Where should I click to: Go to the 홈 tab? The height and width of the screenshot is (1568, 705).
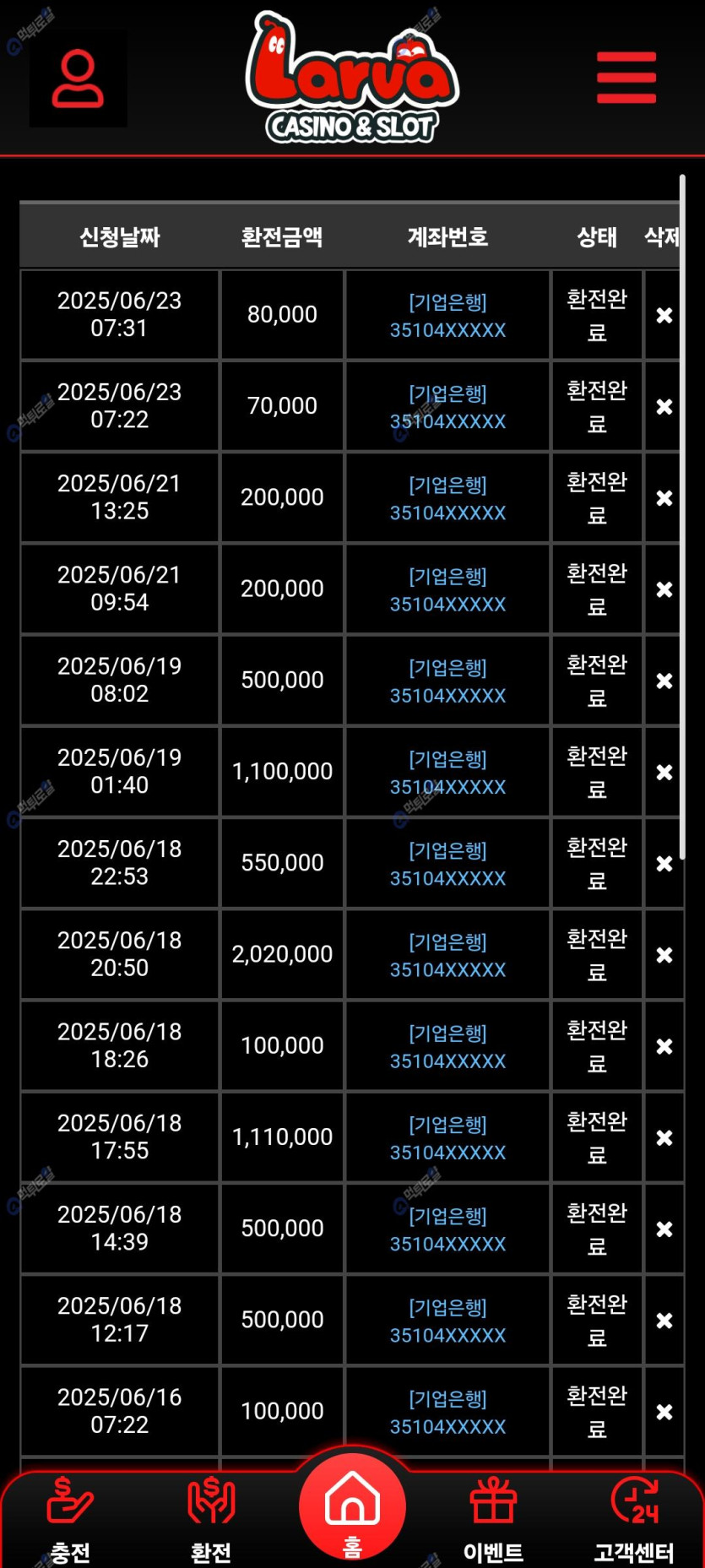(352, 1509)
